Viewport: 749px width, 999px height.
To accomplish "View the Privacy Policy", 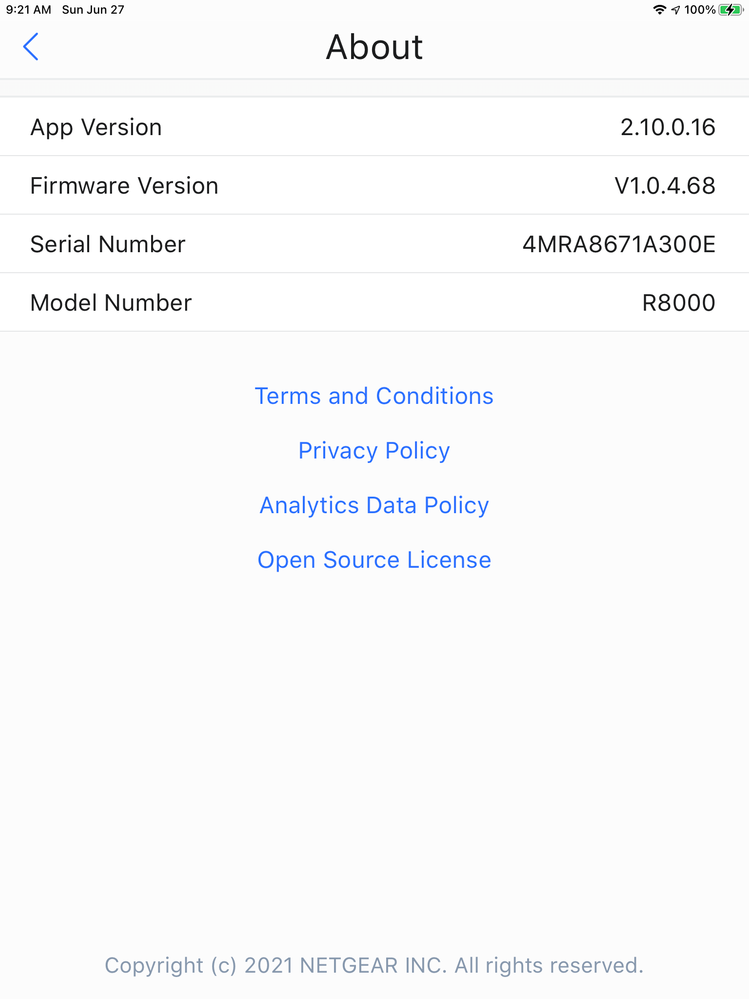I will click(374, 451).
